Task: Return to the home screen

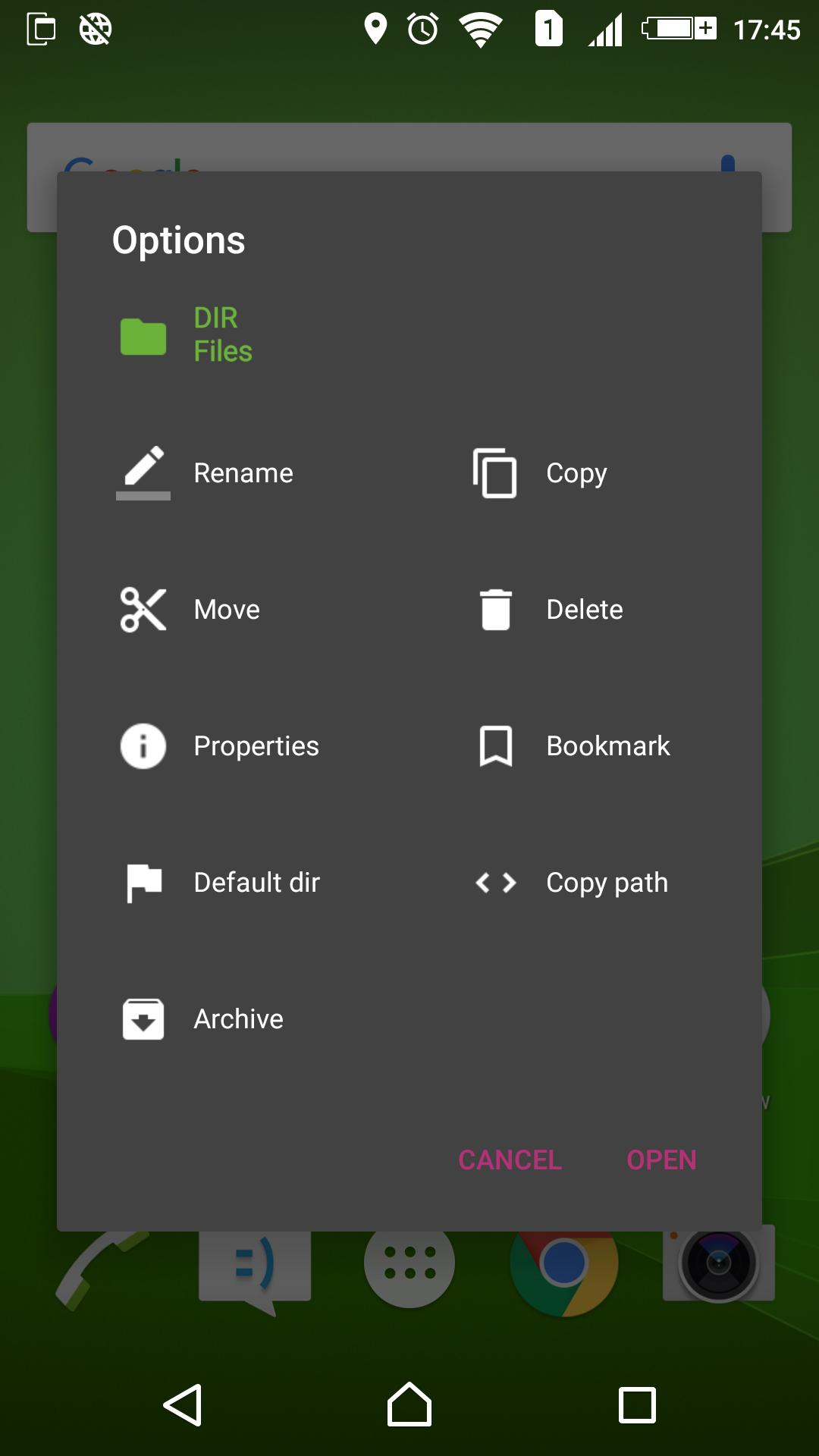Action: (409, 1405)
